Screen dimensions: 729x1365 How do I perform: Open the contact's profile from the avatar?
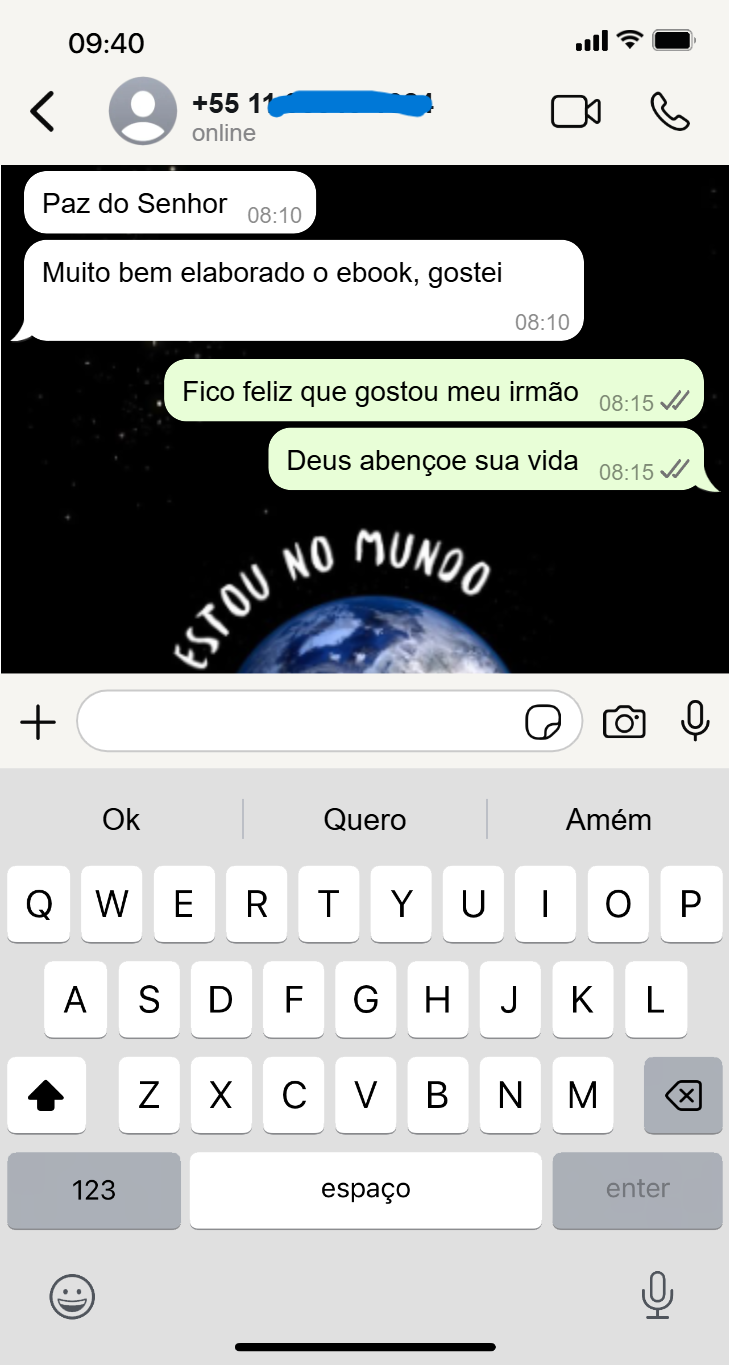point(143,111)
